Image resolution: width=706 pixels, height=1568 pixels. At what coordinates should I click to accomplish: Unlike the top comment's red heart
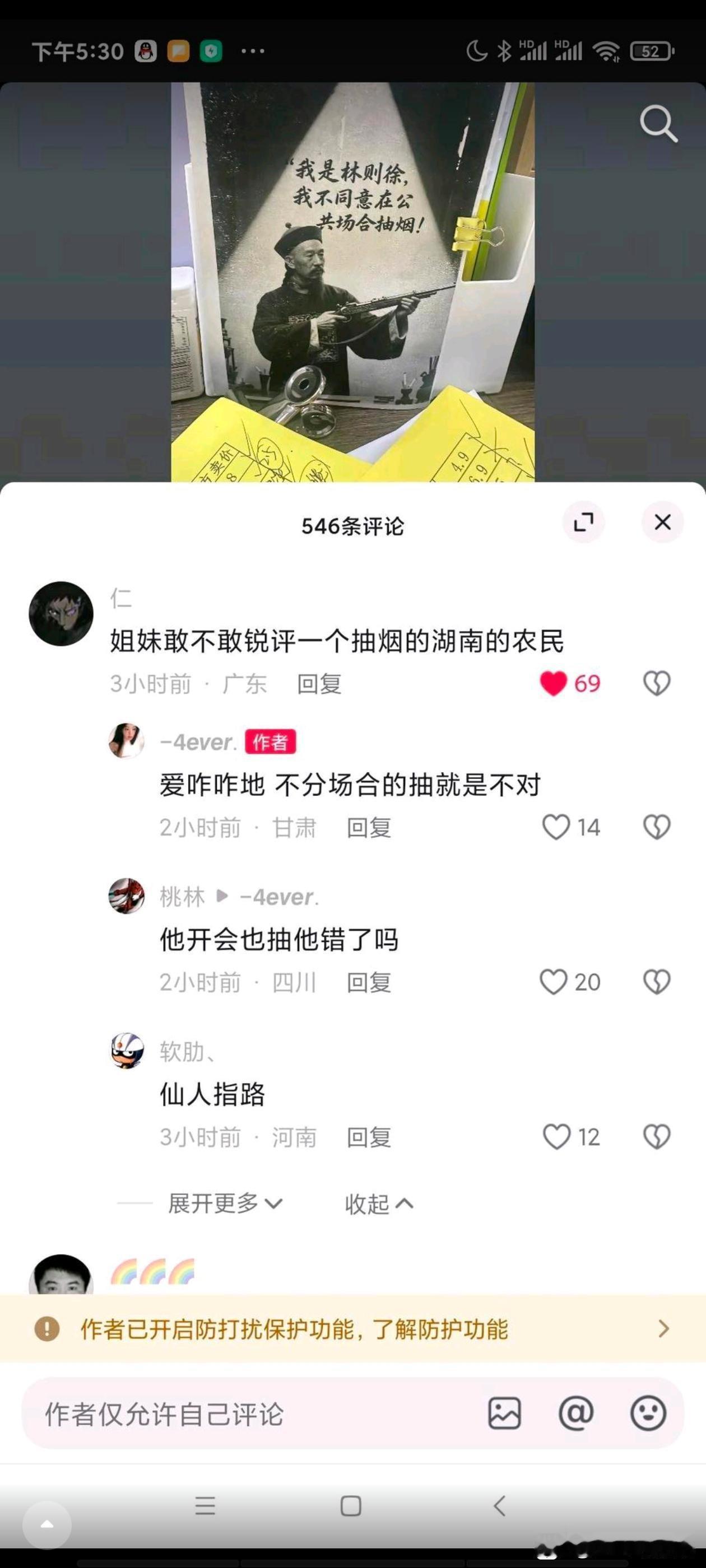(553, 683)
